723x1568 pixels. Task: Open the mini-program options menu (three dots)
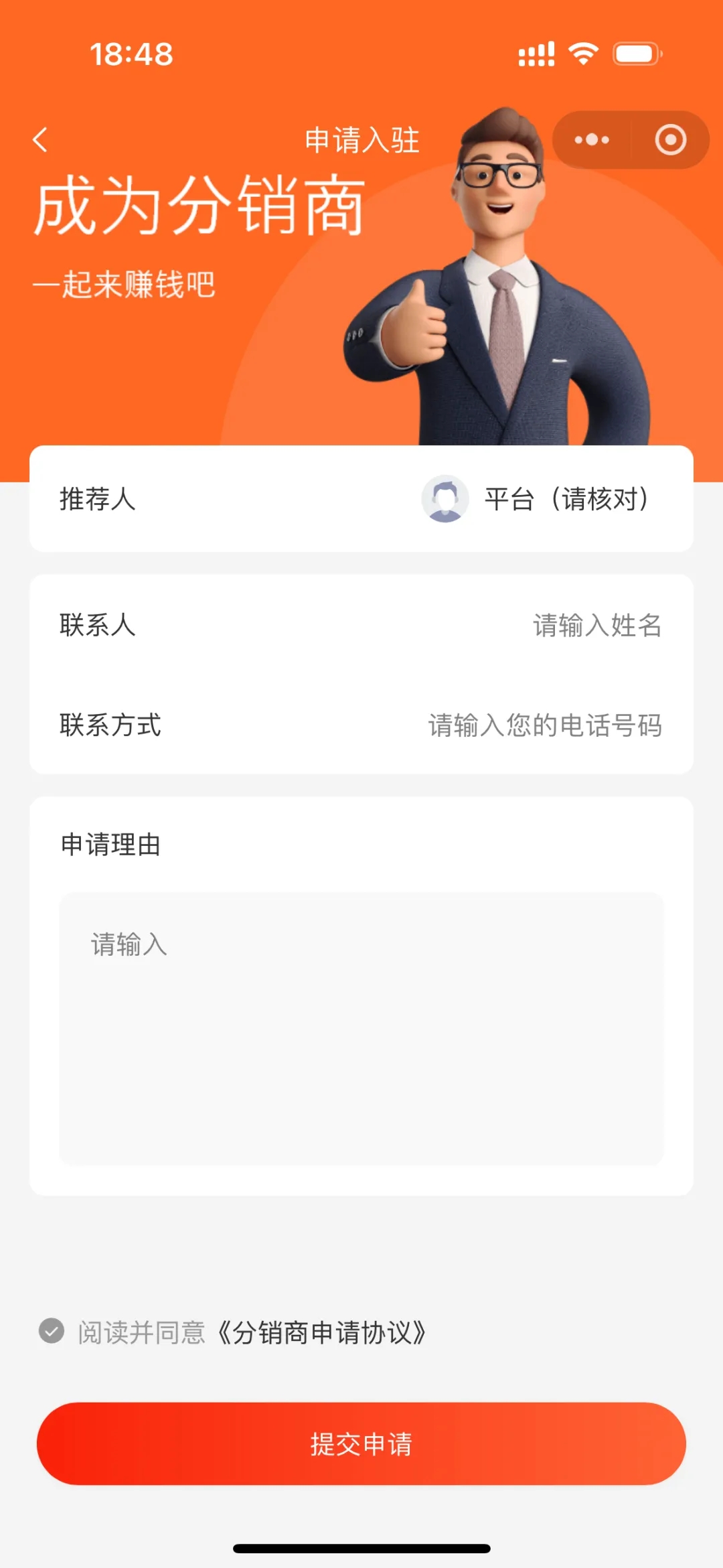coord(592,139)
